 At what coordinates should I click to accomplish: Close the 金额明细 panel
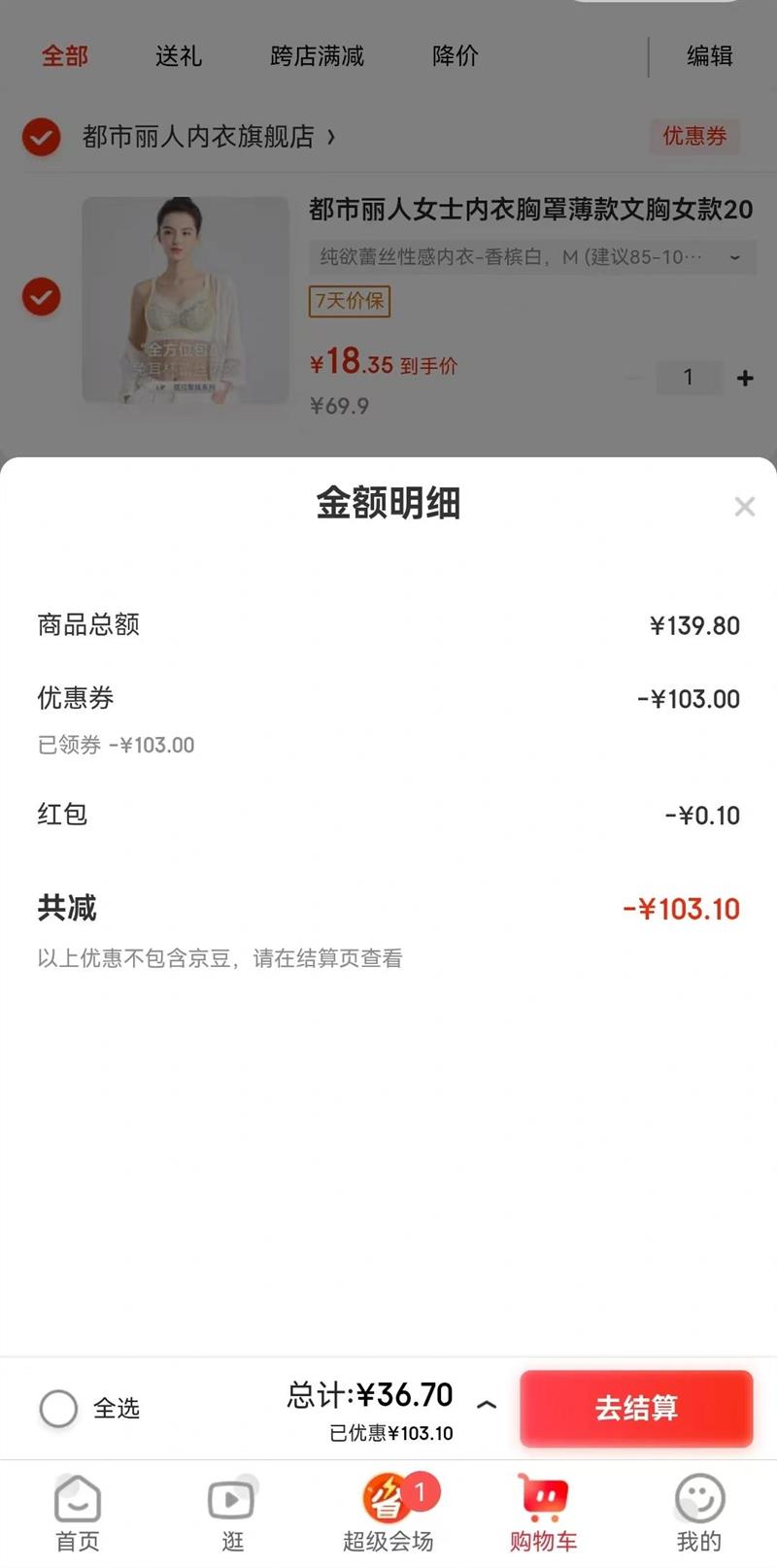[x=745, y=506]
